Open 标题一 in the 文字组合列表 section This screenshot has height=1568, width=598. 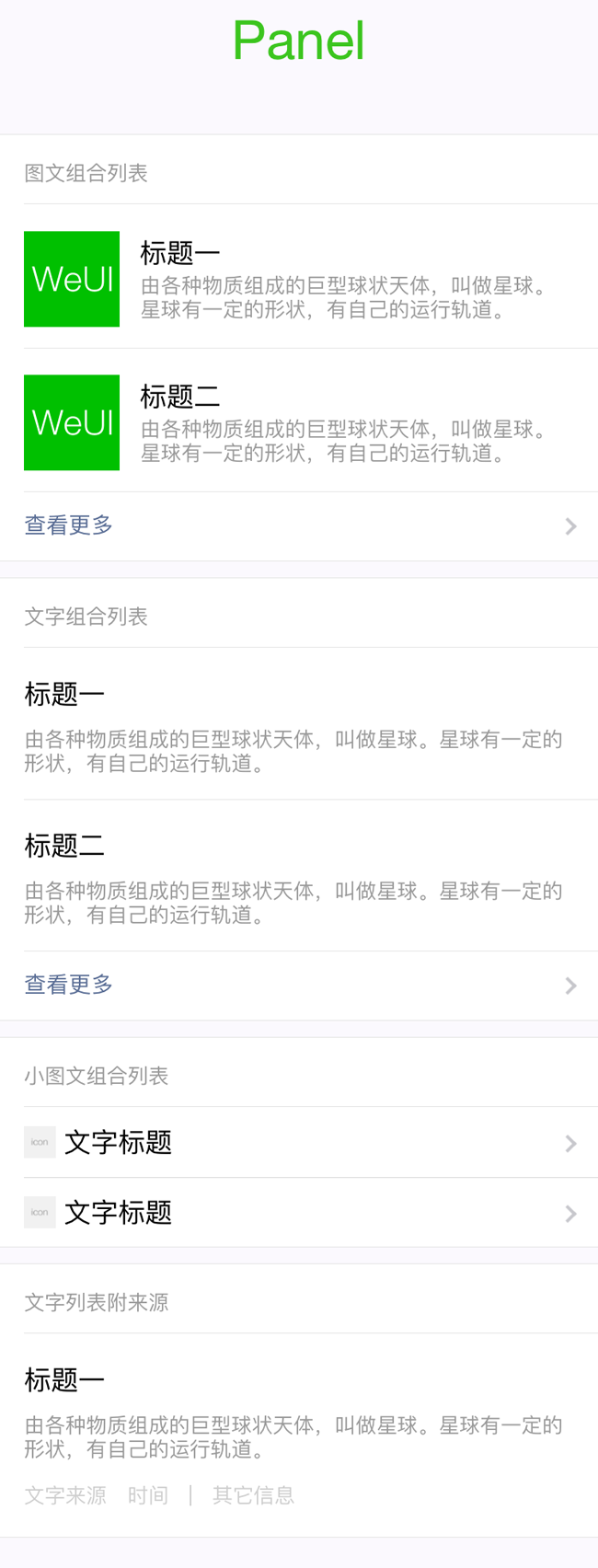[x=299, y=724]
